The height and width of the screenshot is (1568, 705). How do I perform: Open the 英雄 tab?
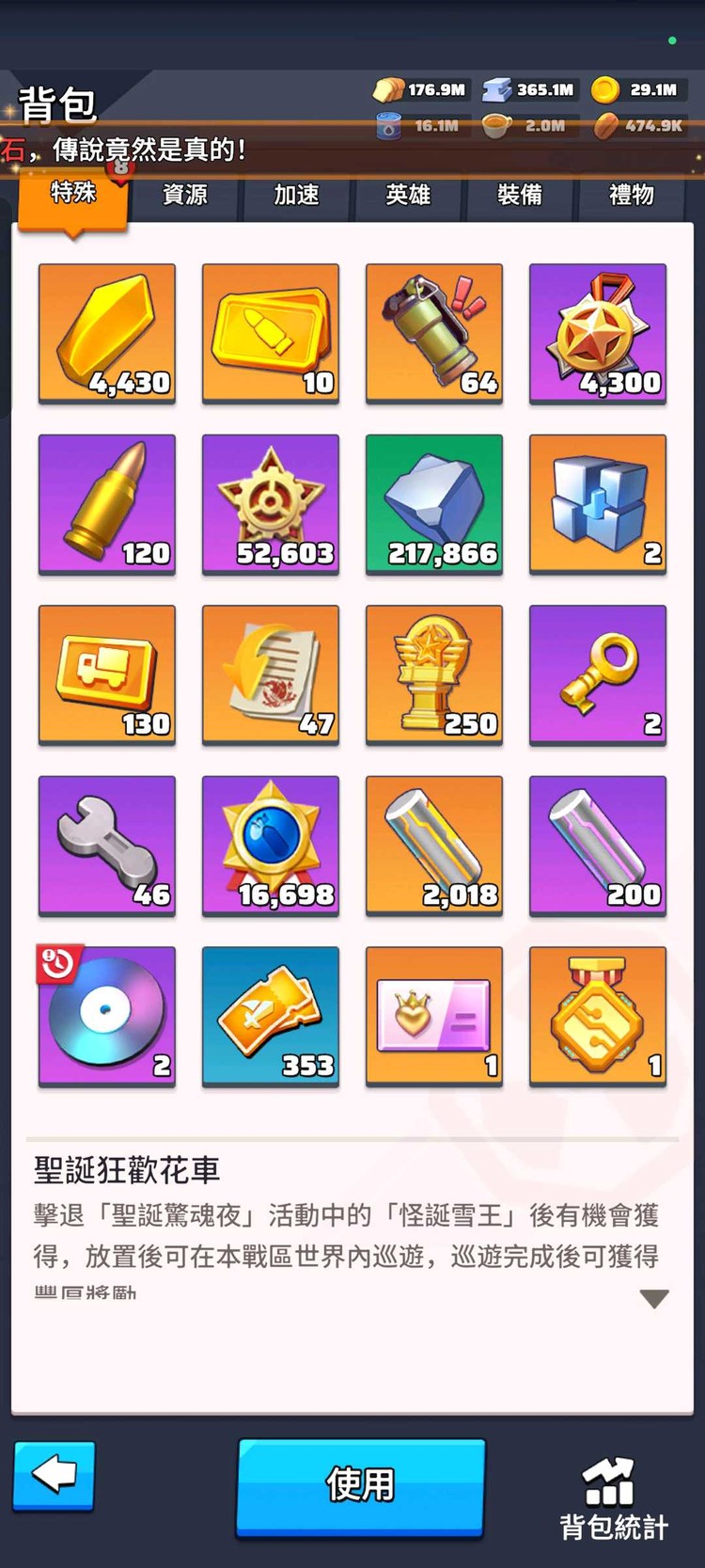pyautogui.click(x=408, y=195)
